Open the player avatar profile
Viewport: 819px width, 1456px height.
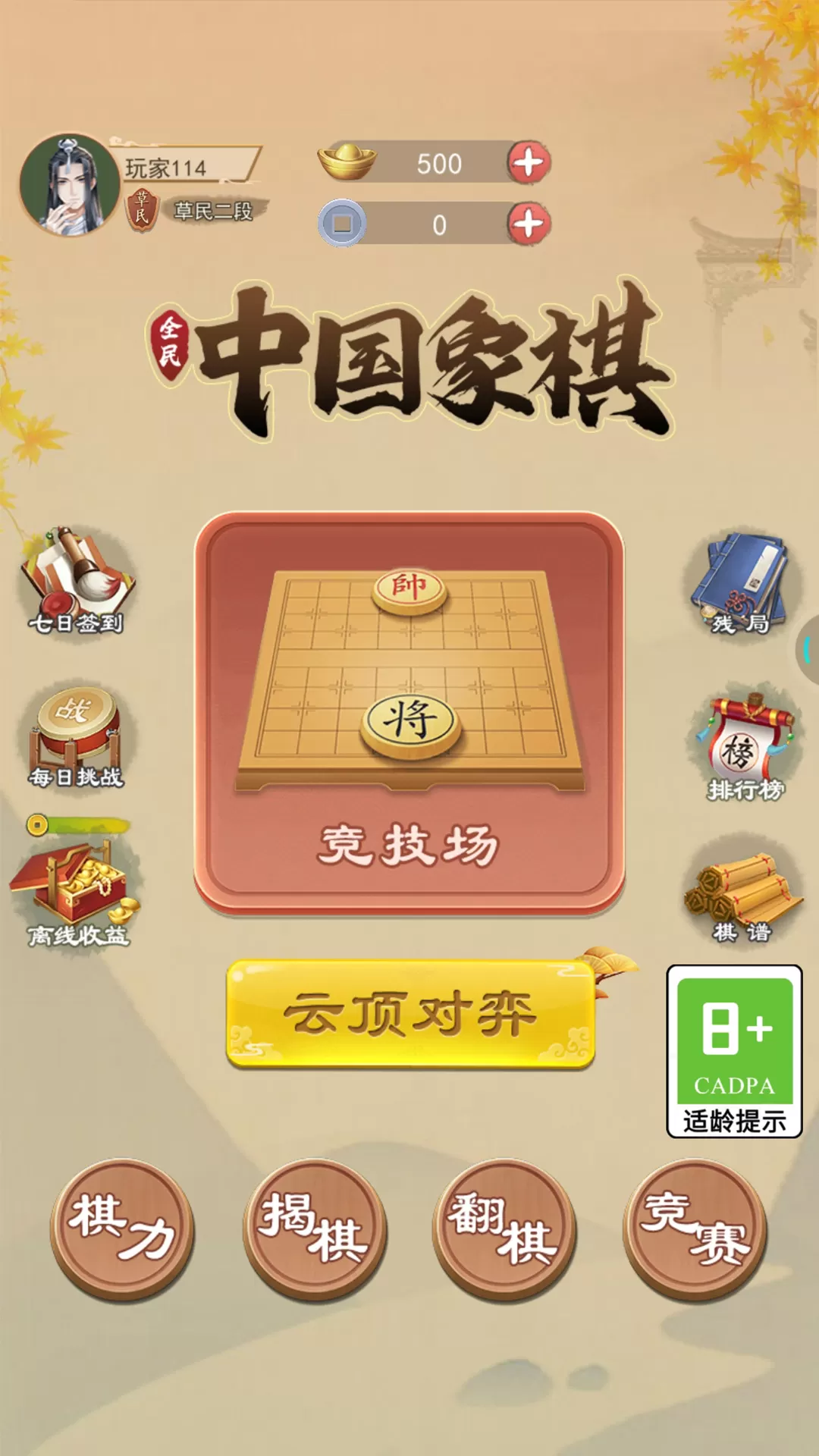point(70,186)
